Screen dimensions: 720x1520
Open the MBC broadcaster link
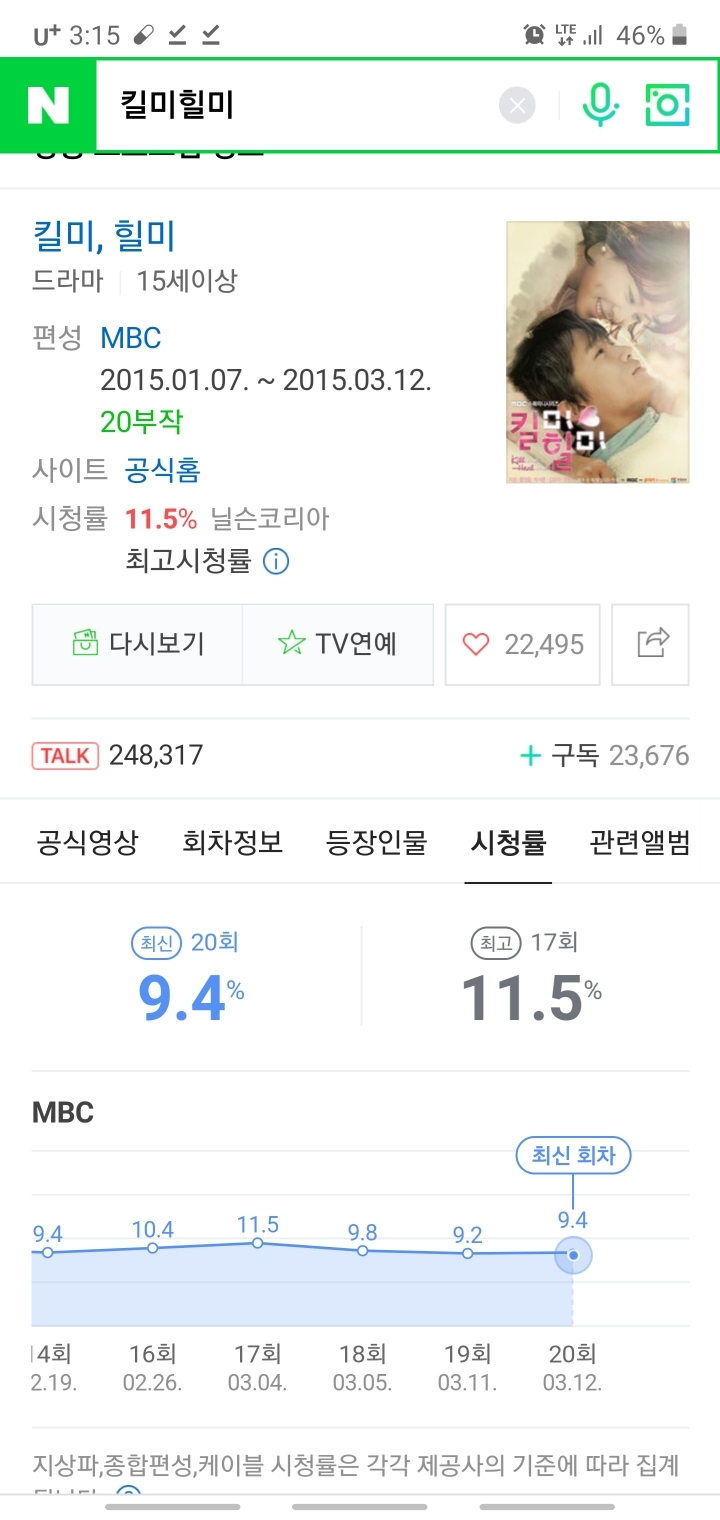(x=131, y=337)
